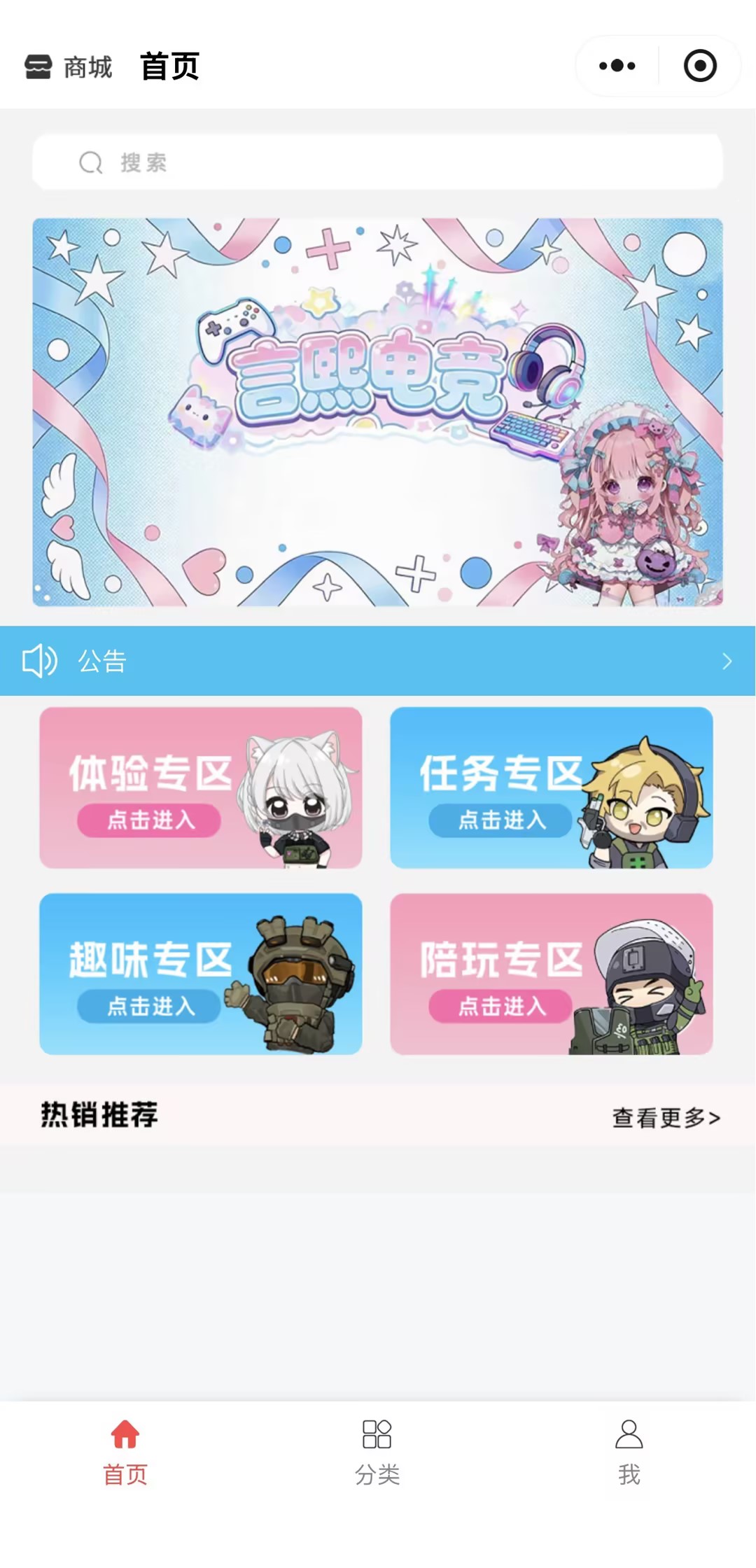Viewport: 756px width, 1568px height.
Task: Enter the 趣味专区 zone
Action: [x=200, y=974]
